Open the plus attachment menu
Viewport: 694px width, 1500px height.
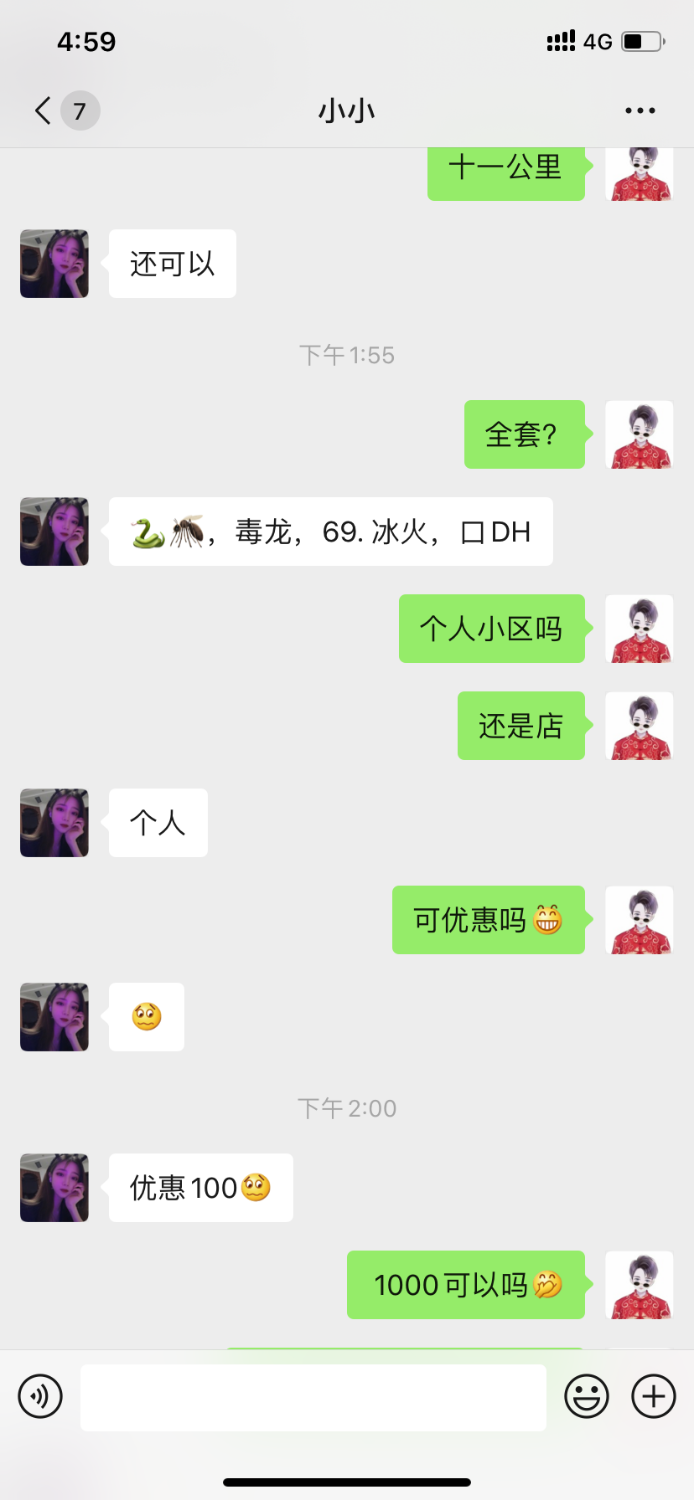654,1396
